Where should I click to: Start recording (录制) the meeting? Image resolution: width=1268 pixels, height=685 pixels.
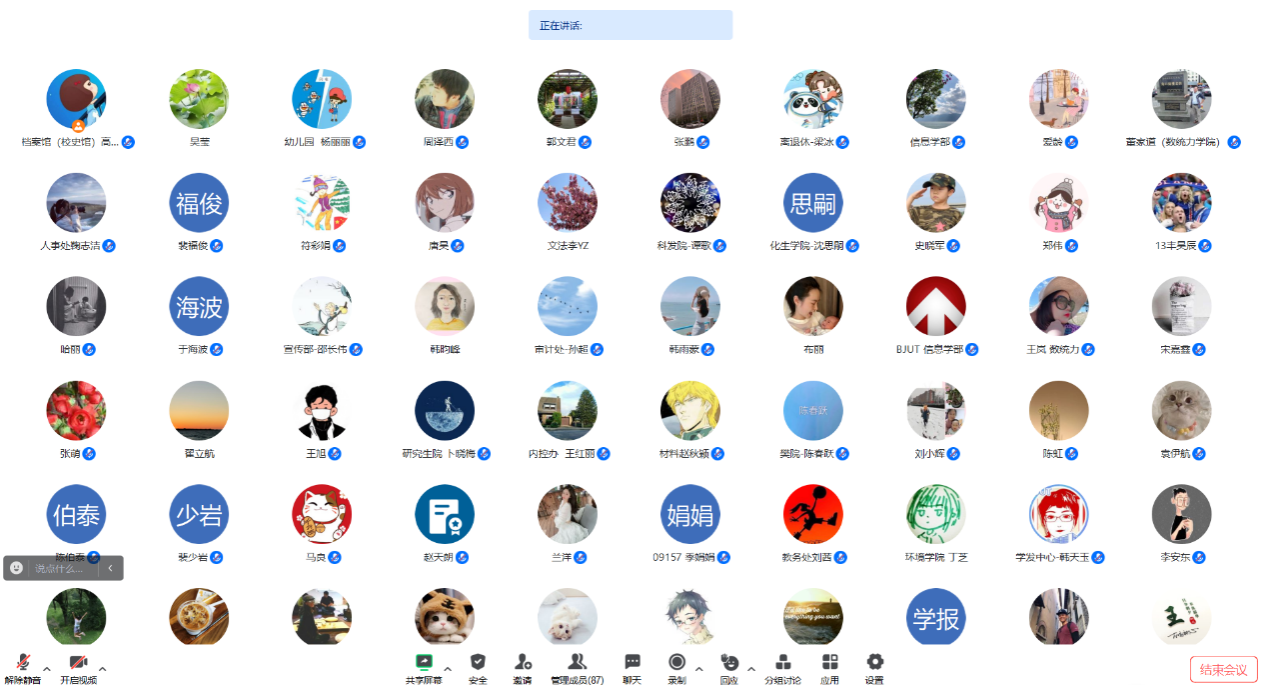677,667
